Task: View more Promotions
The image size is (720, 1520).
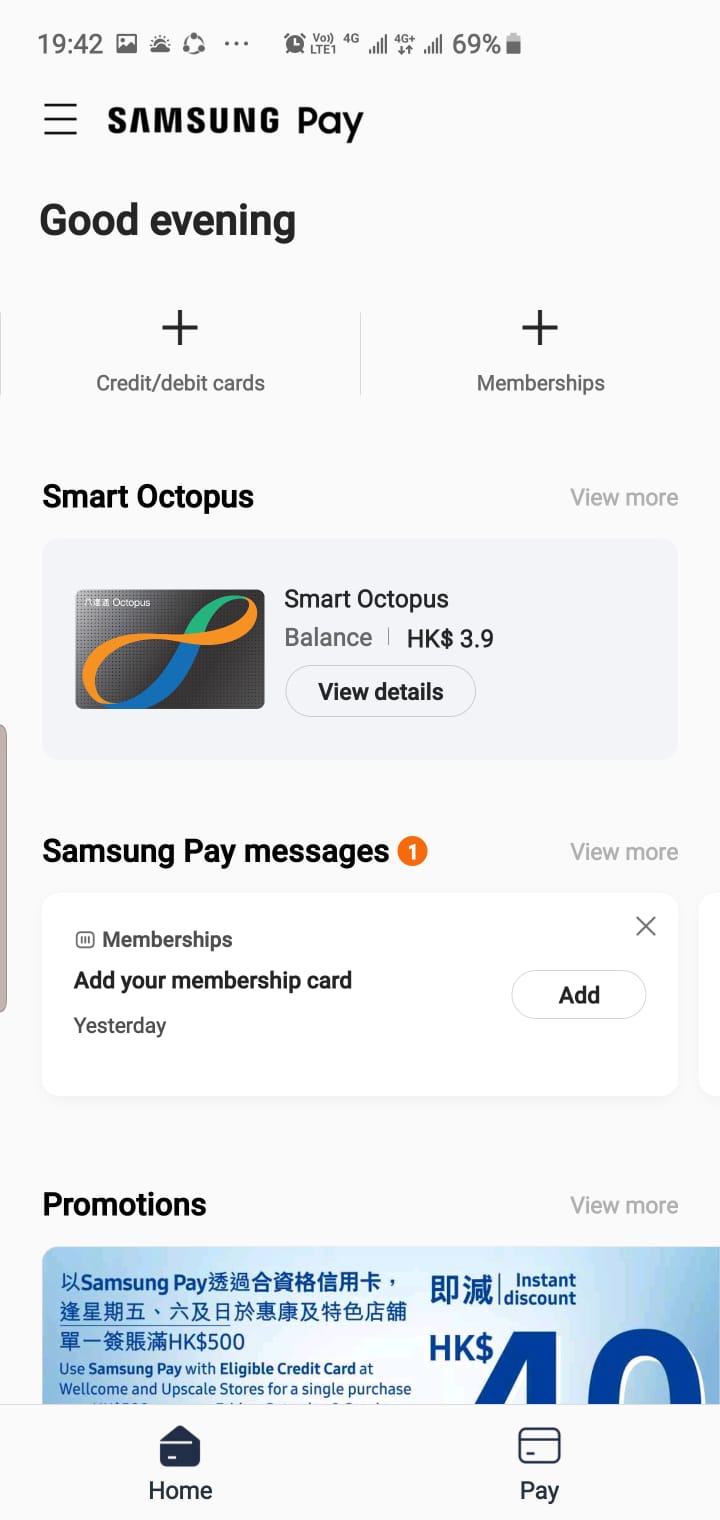Action: click(x=623, y=1205)
